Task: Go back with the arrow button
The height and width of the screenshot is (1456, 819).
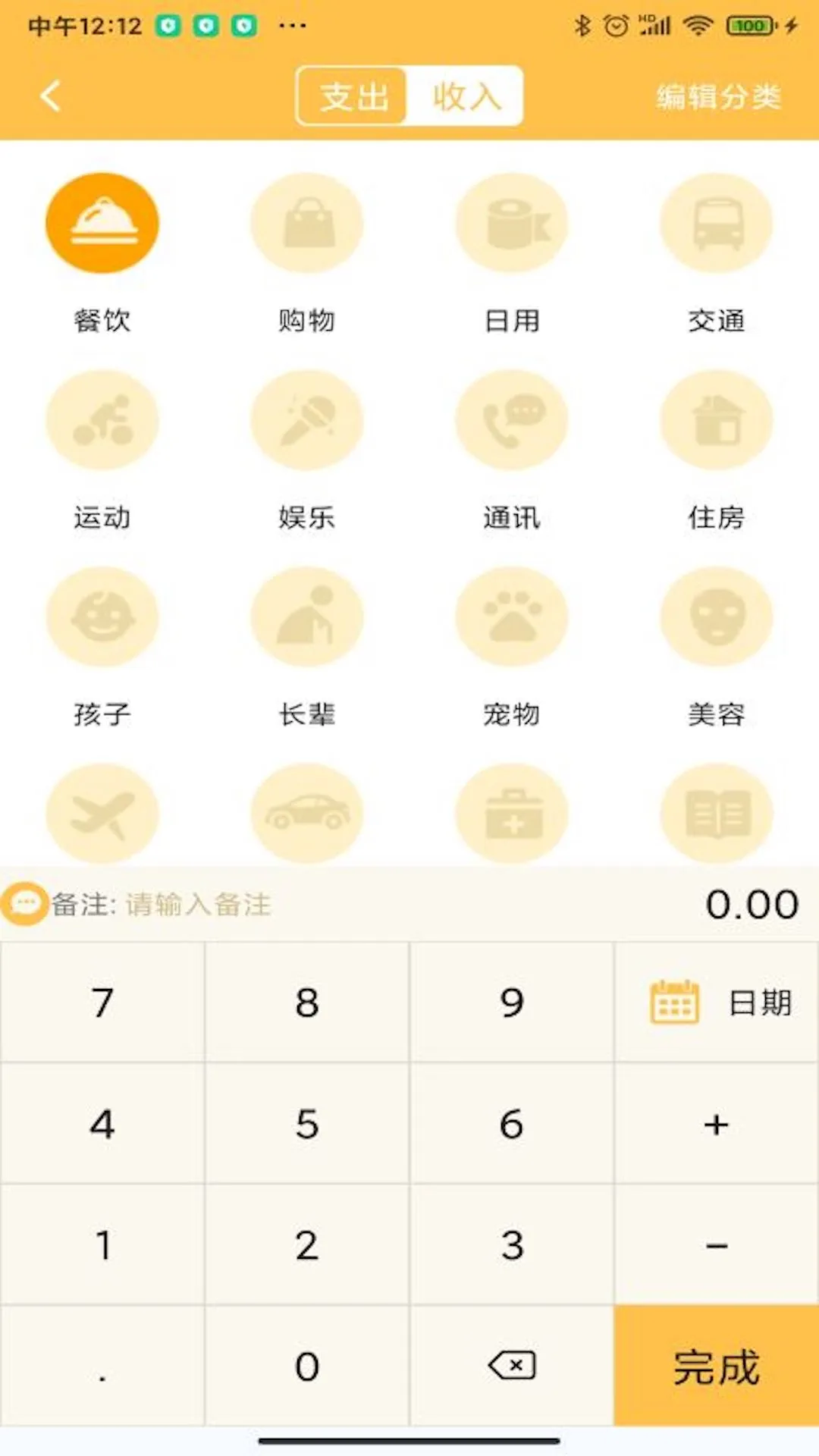Action: pyautogui.click(x=50, y=96)
